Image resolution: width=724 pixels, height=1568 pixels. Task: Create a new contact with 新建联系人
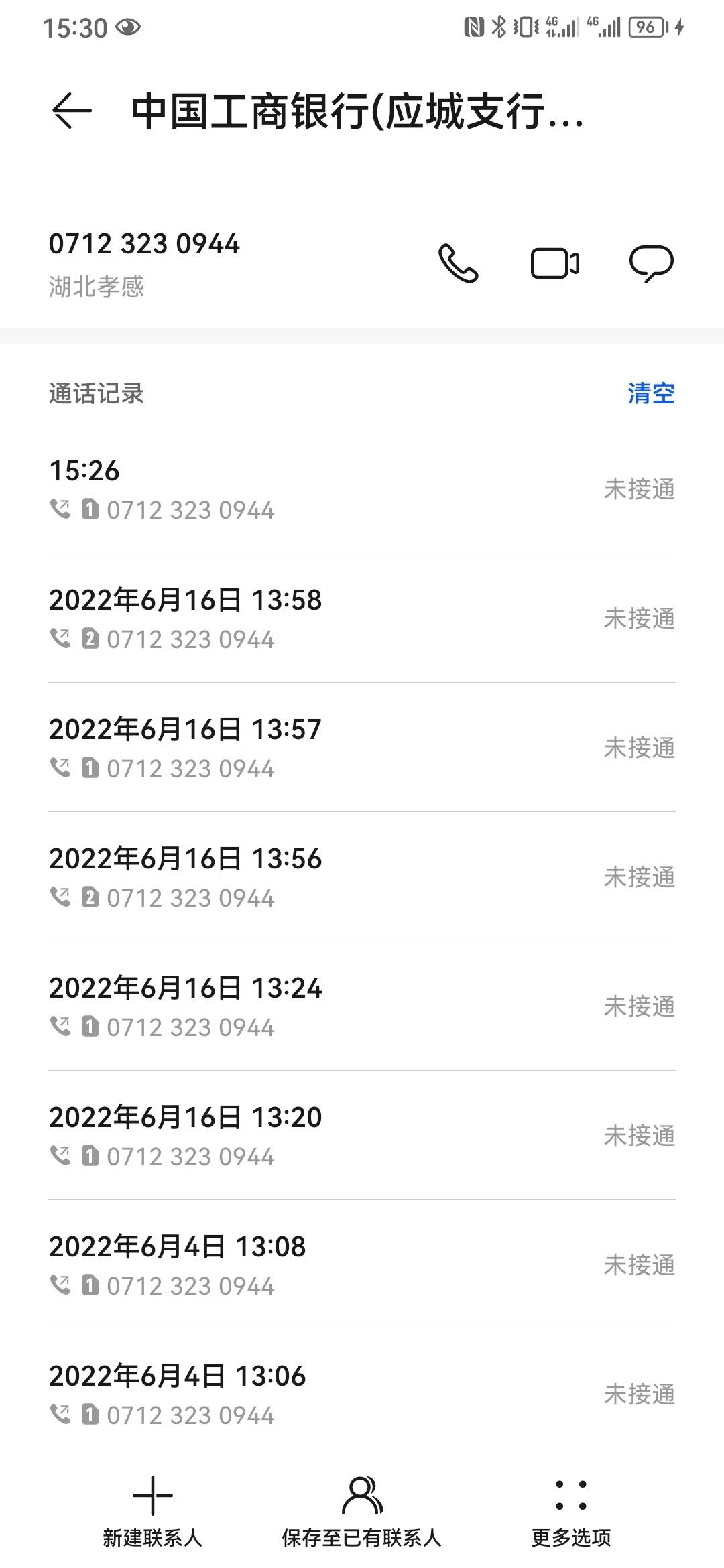pyautogui.click(x=152, y=1511)
